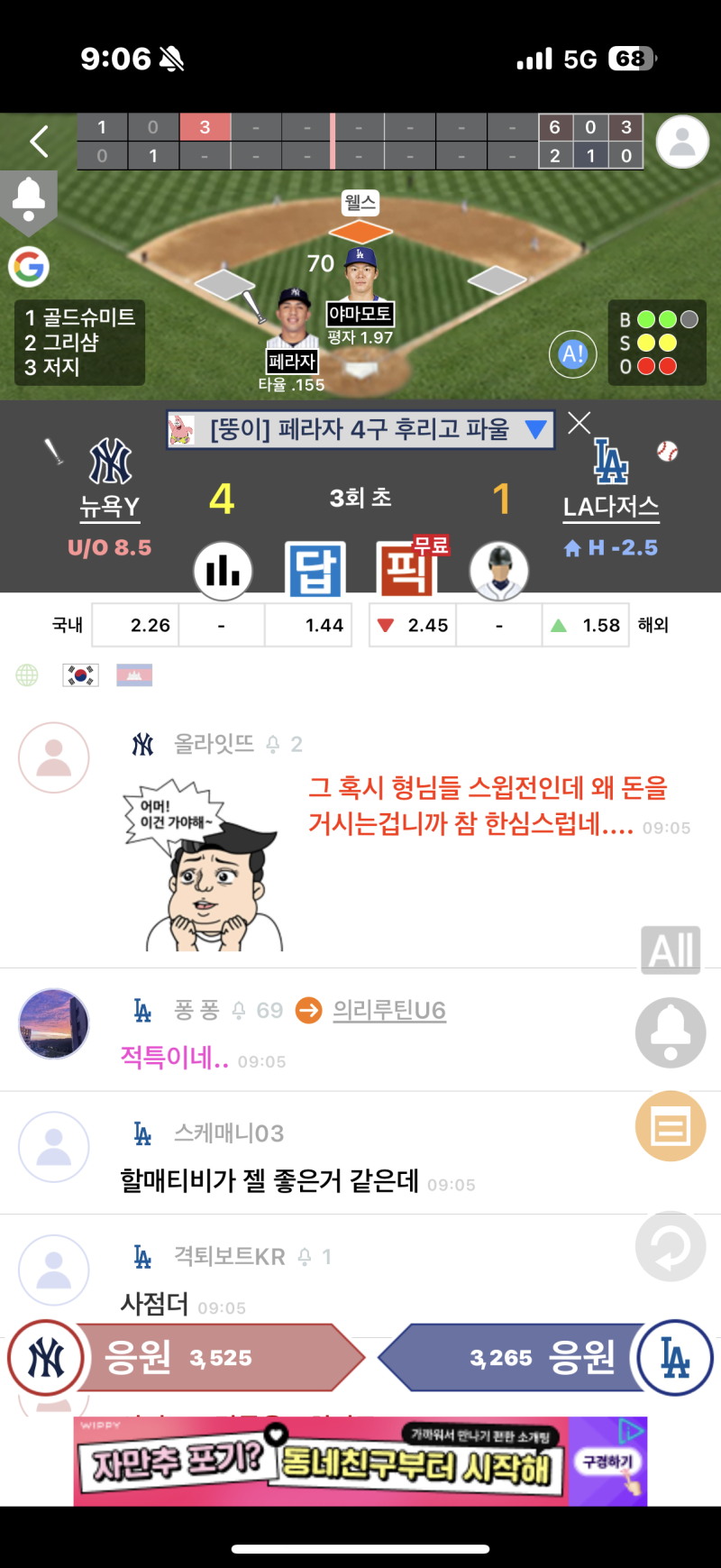721x1568 pixels.
Task: Open the replied user 의리루틴U6 link
Action: point(389,1011)
